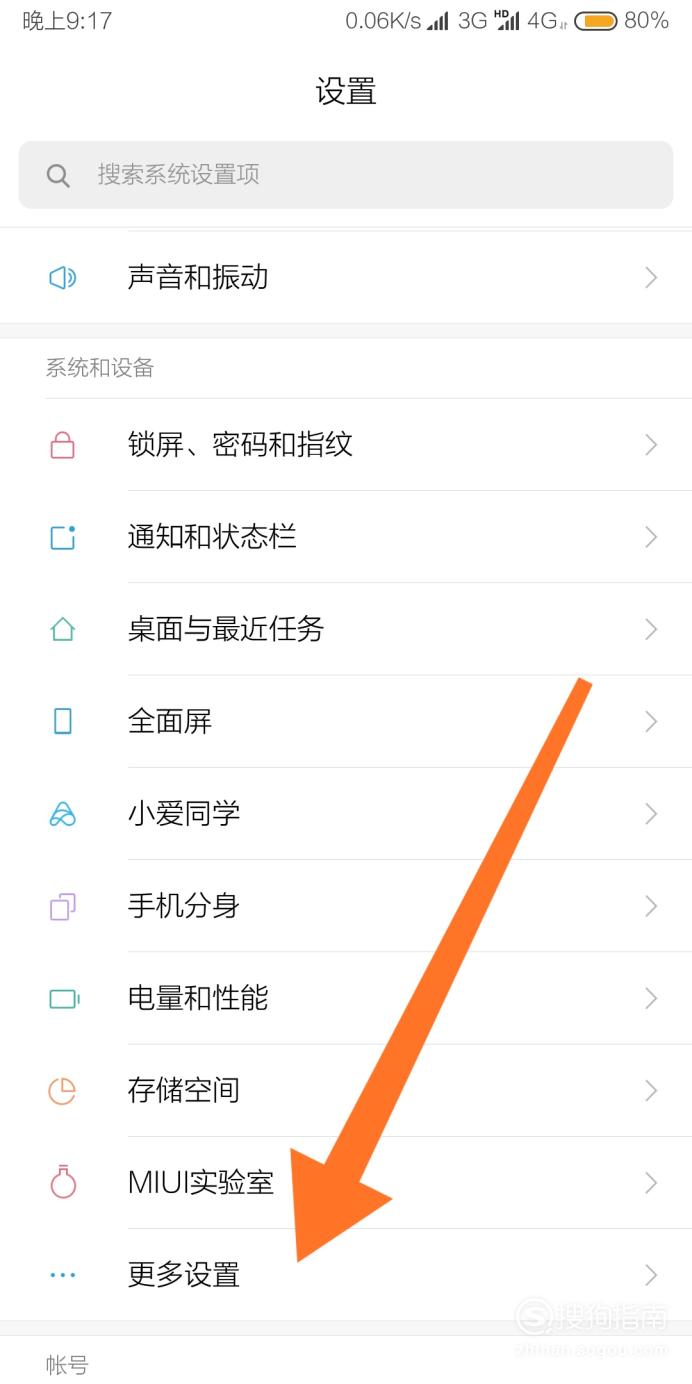The height and width of the screenshot is (1384, 692).
Task: Enter MIUI实验室
Action: coord(346,1183)
